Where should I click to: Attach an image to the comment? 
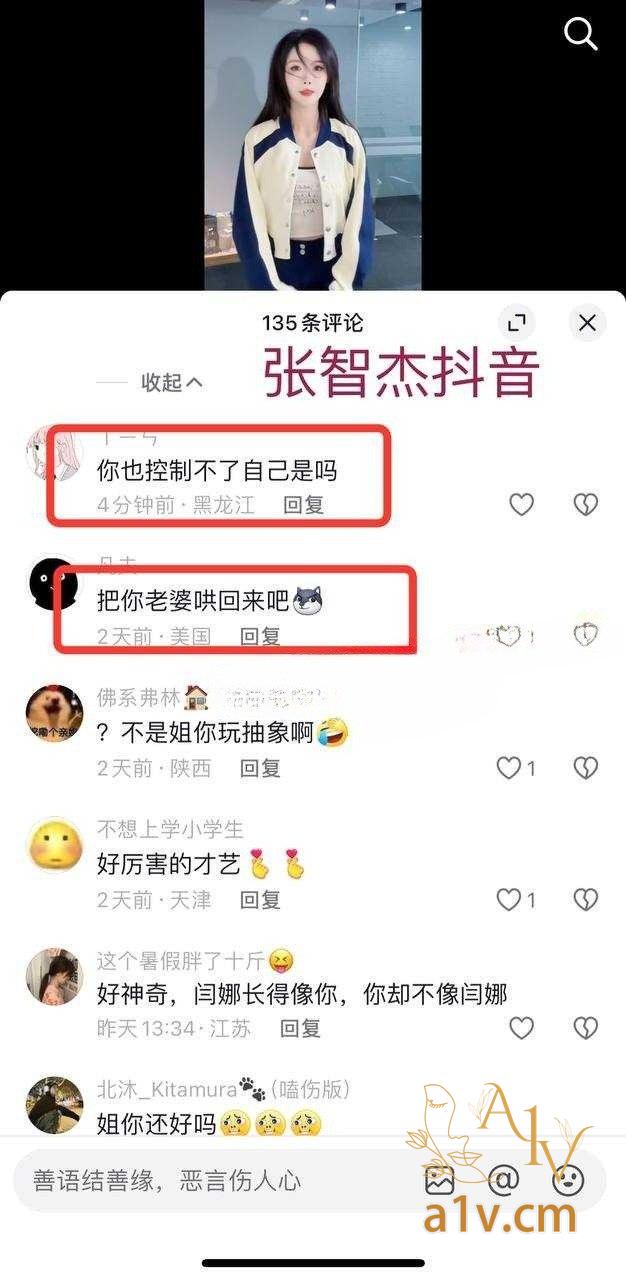pos(440,1181)
